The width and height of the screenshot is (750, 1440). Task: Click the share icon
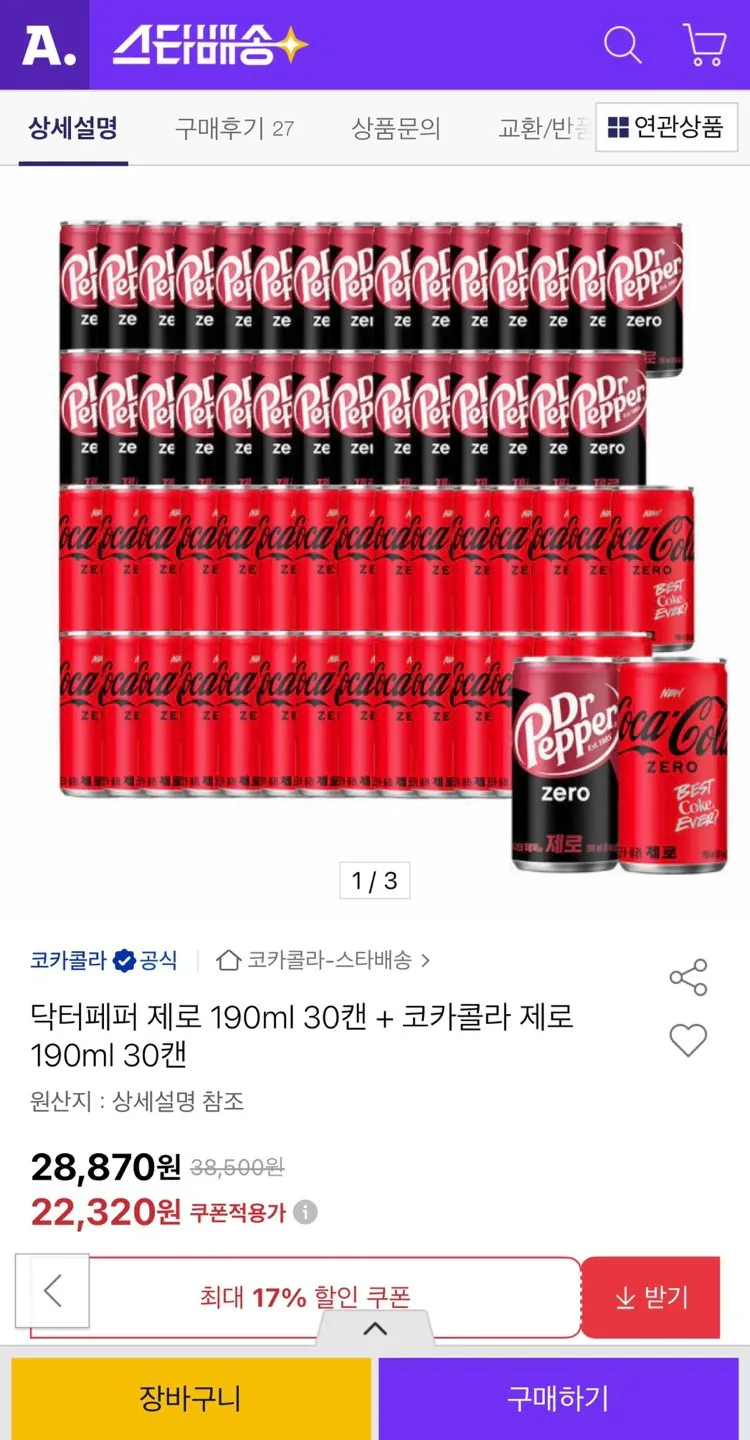point(688,978)
